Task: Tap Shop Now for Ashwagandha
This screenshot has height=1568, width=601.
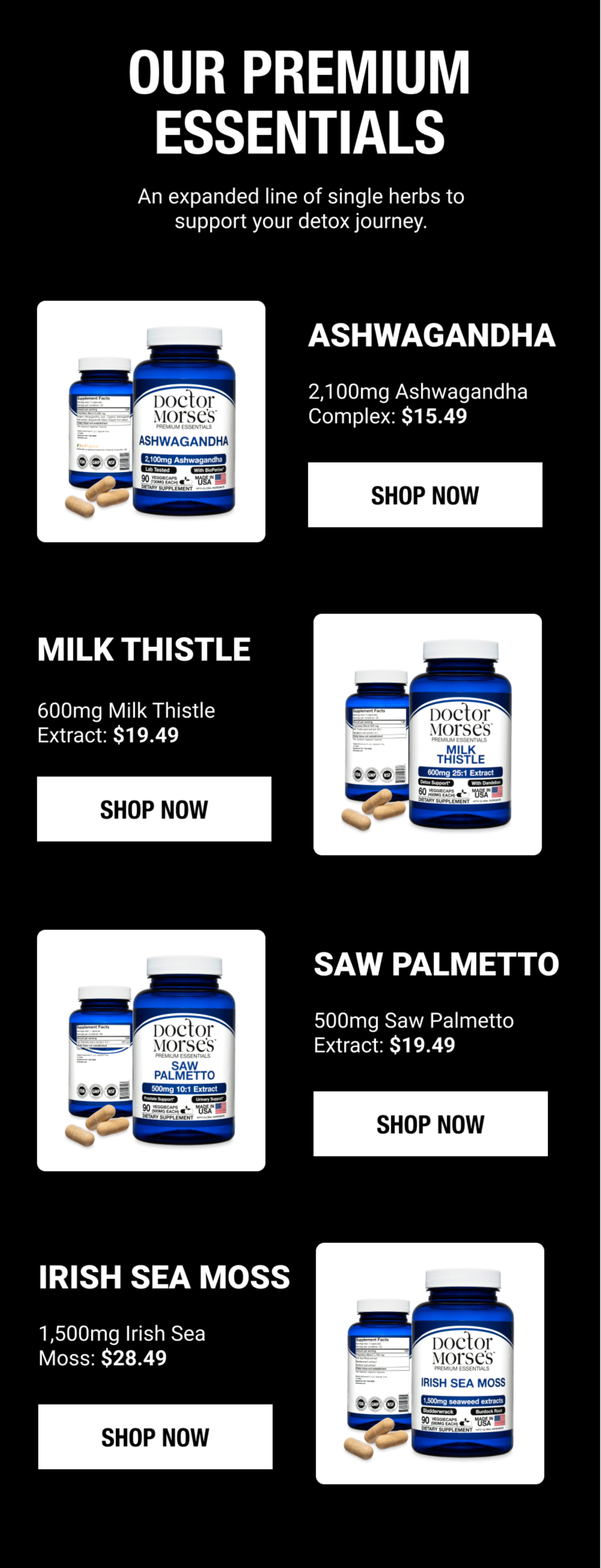Action: pos(424,494)
